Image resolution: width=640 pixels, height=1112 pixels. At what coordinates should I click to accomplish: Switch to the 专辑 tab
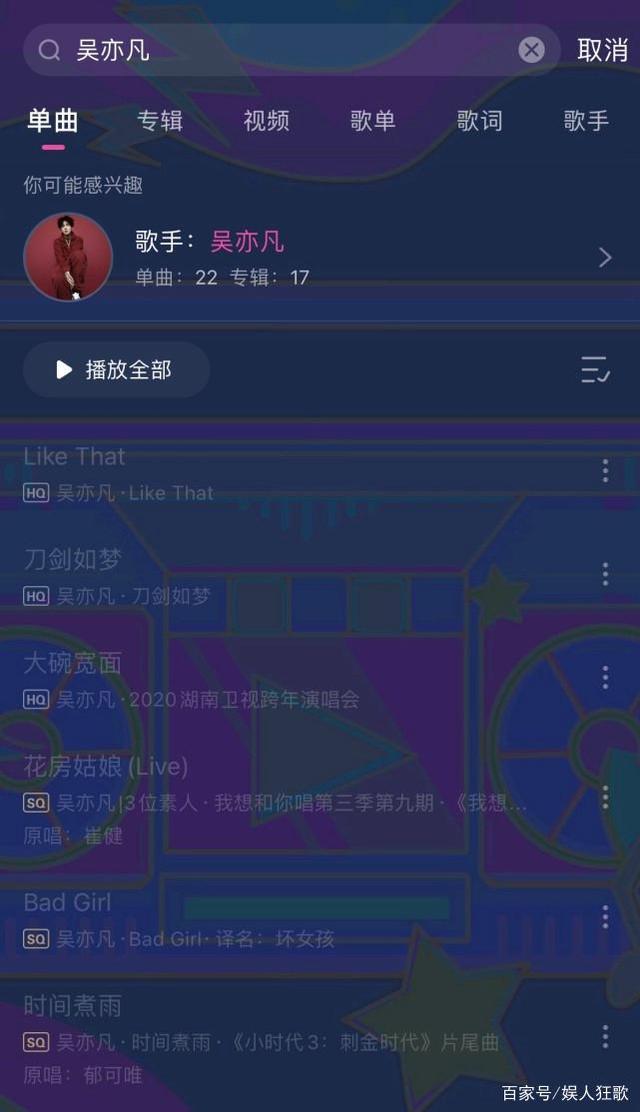160,121
